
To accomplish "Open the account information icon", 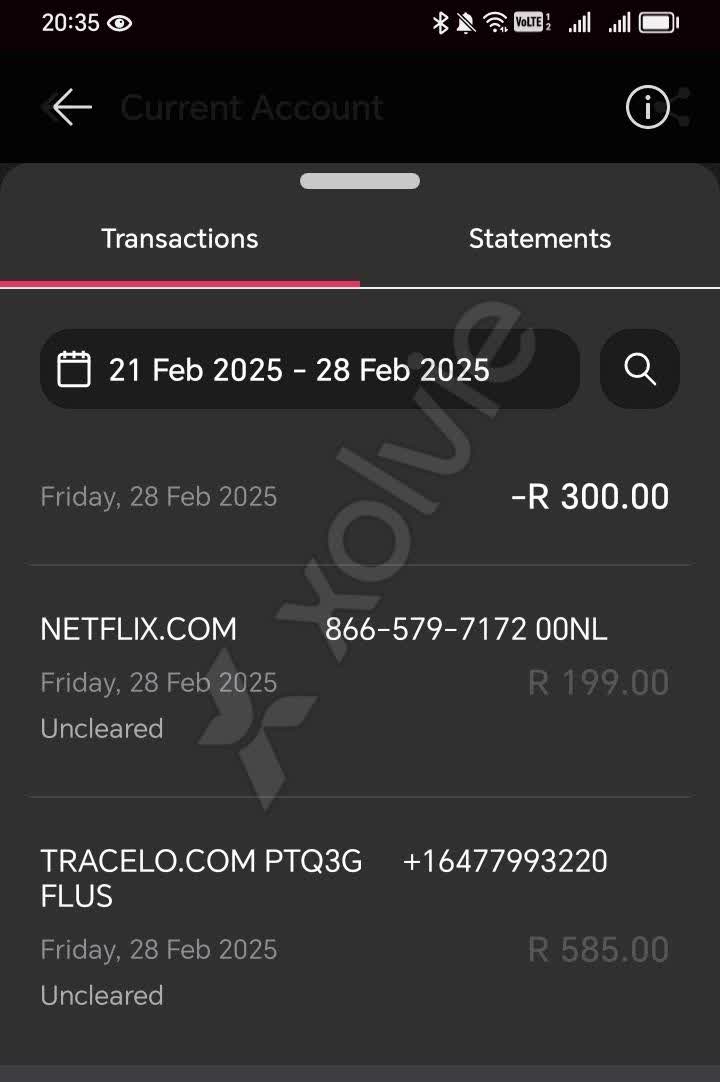I will pos(646,107).
